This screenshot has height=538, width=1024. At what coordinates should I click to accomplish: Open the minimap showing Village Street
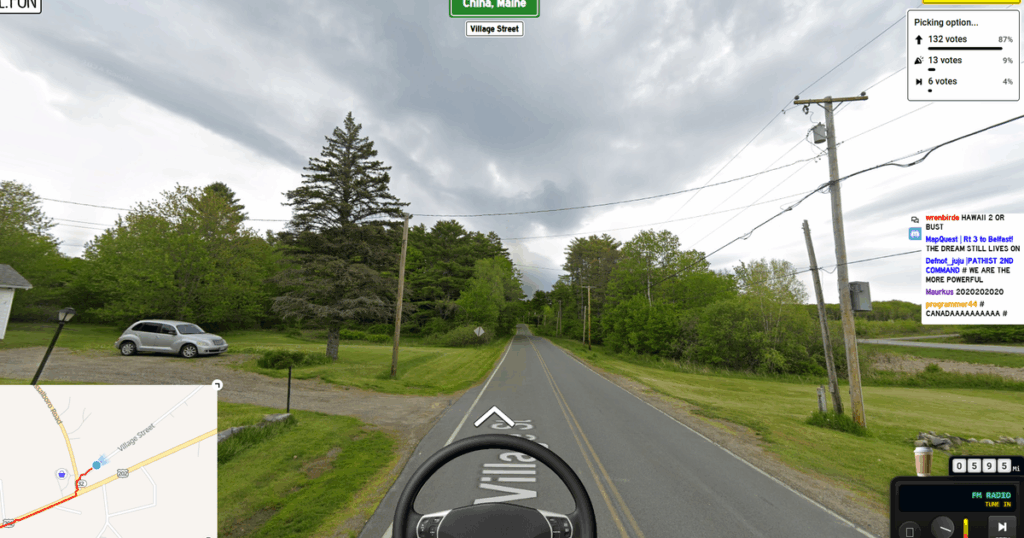click(x=108, y=461)
